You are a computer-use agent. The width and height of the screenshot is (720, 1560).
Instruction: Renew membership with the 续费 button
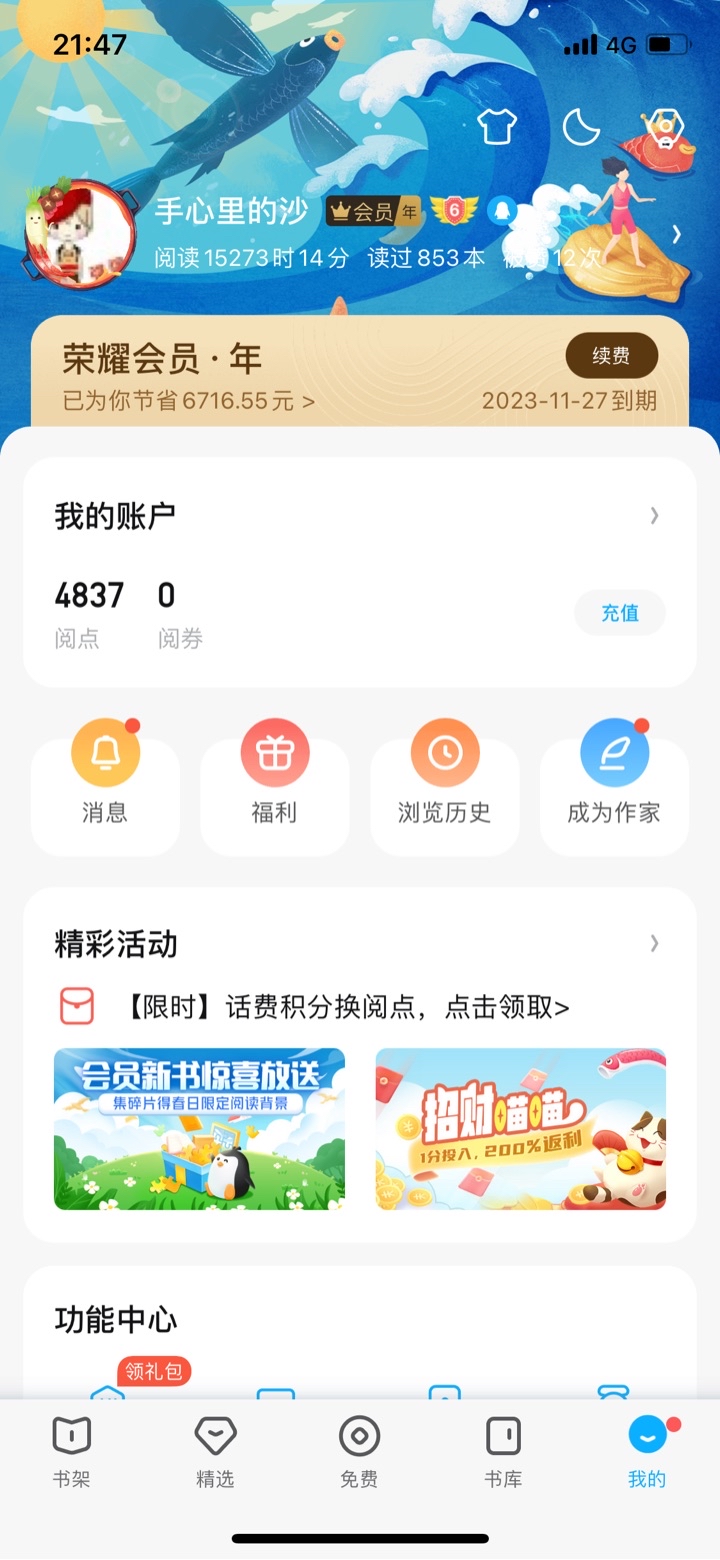612,356
